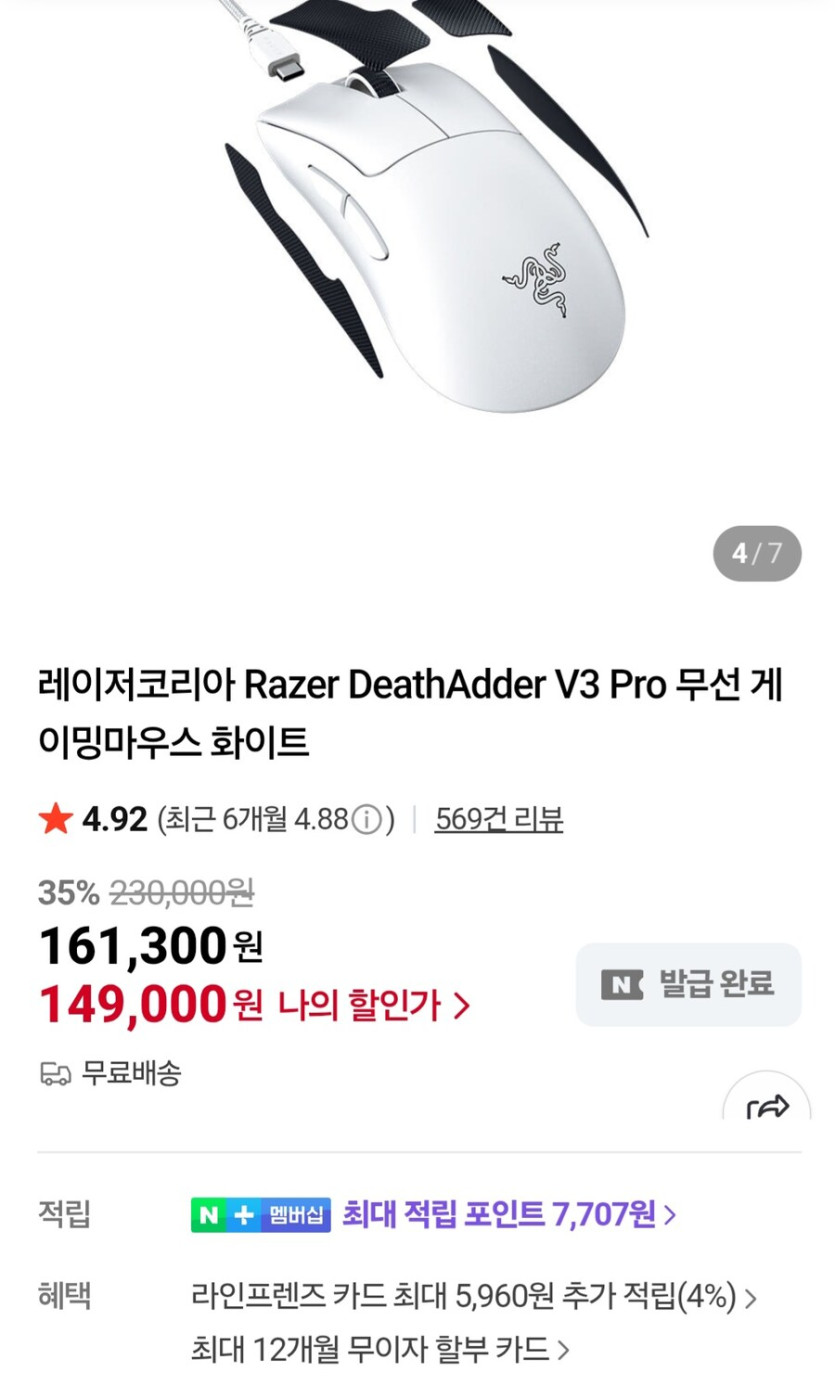Expand the reward points chevron arrow

click(x=671, y=1215)
